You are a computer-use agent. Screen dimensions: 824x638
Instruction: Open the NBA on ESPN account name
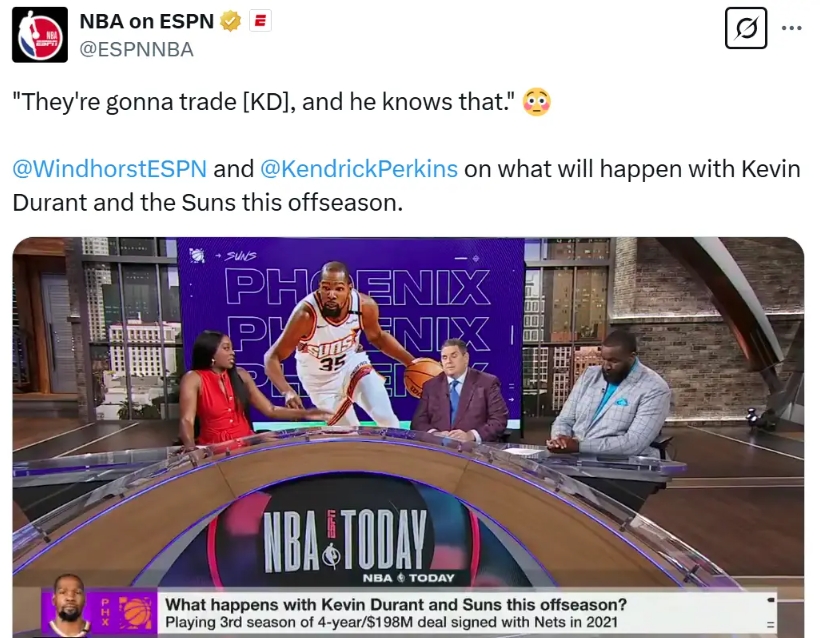click(x=146, y=21)
